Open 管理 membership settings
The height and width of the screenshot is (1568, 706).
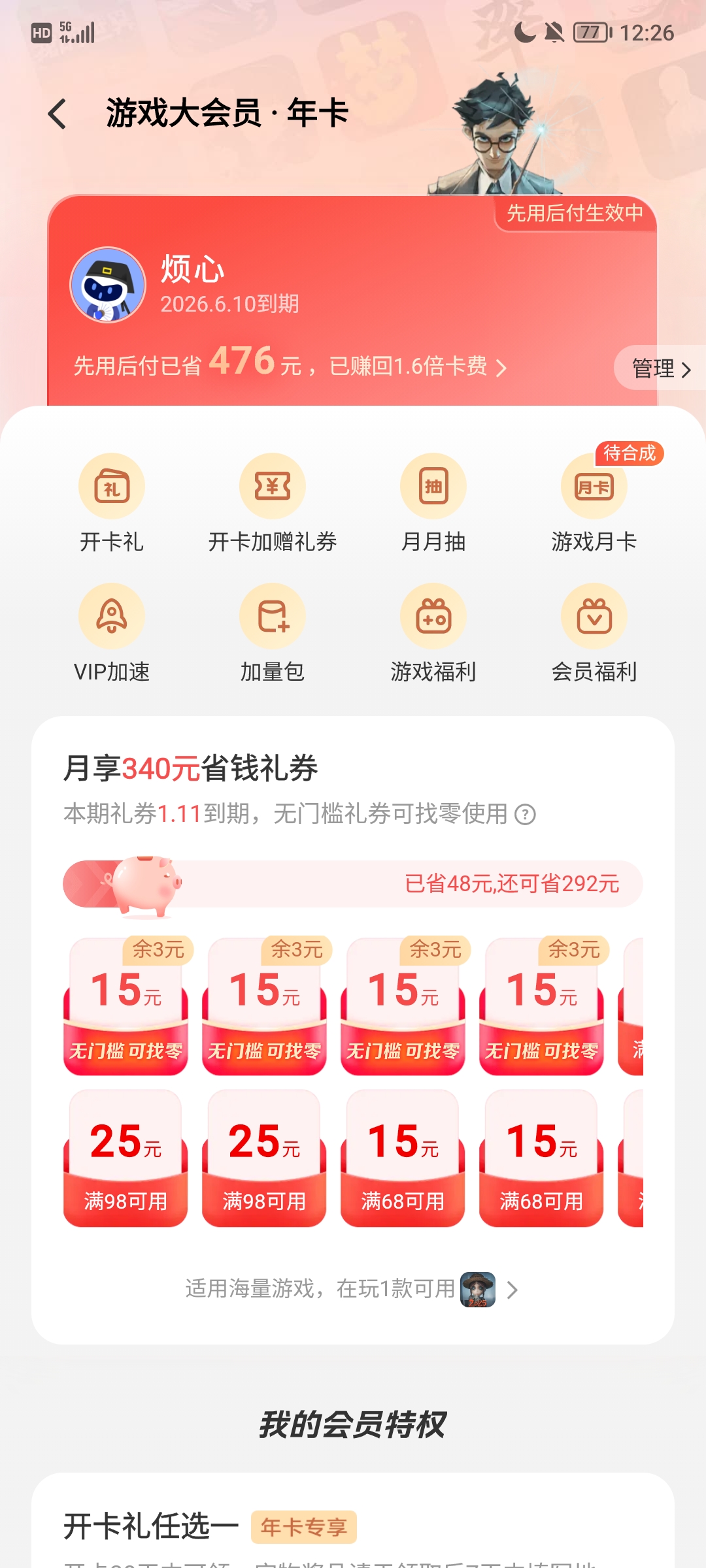[x=660, y=368]
